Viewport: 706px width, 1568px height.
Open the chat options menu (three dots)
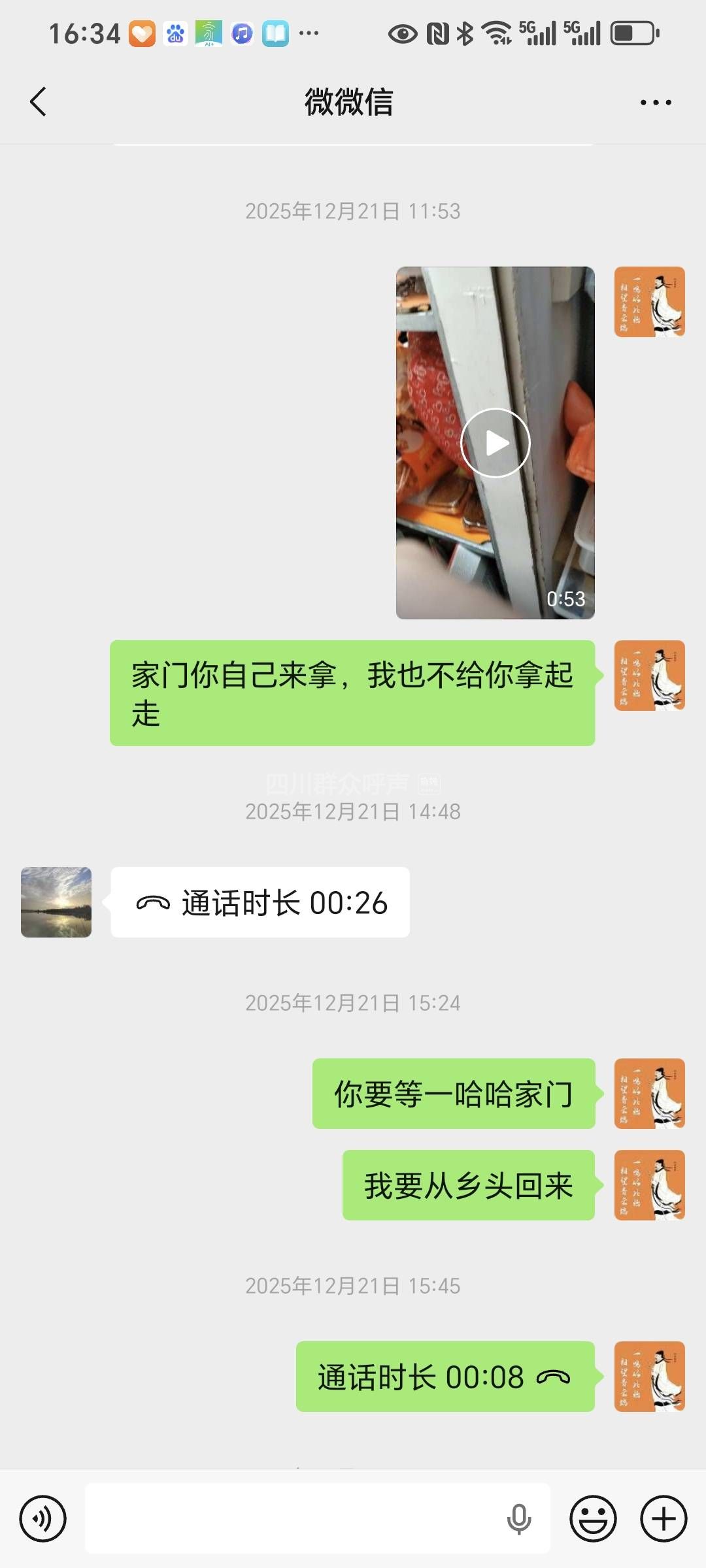(656, 103)
